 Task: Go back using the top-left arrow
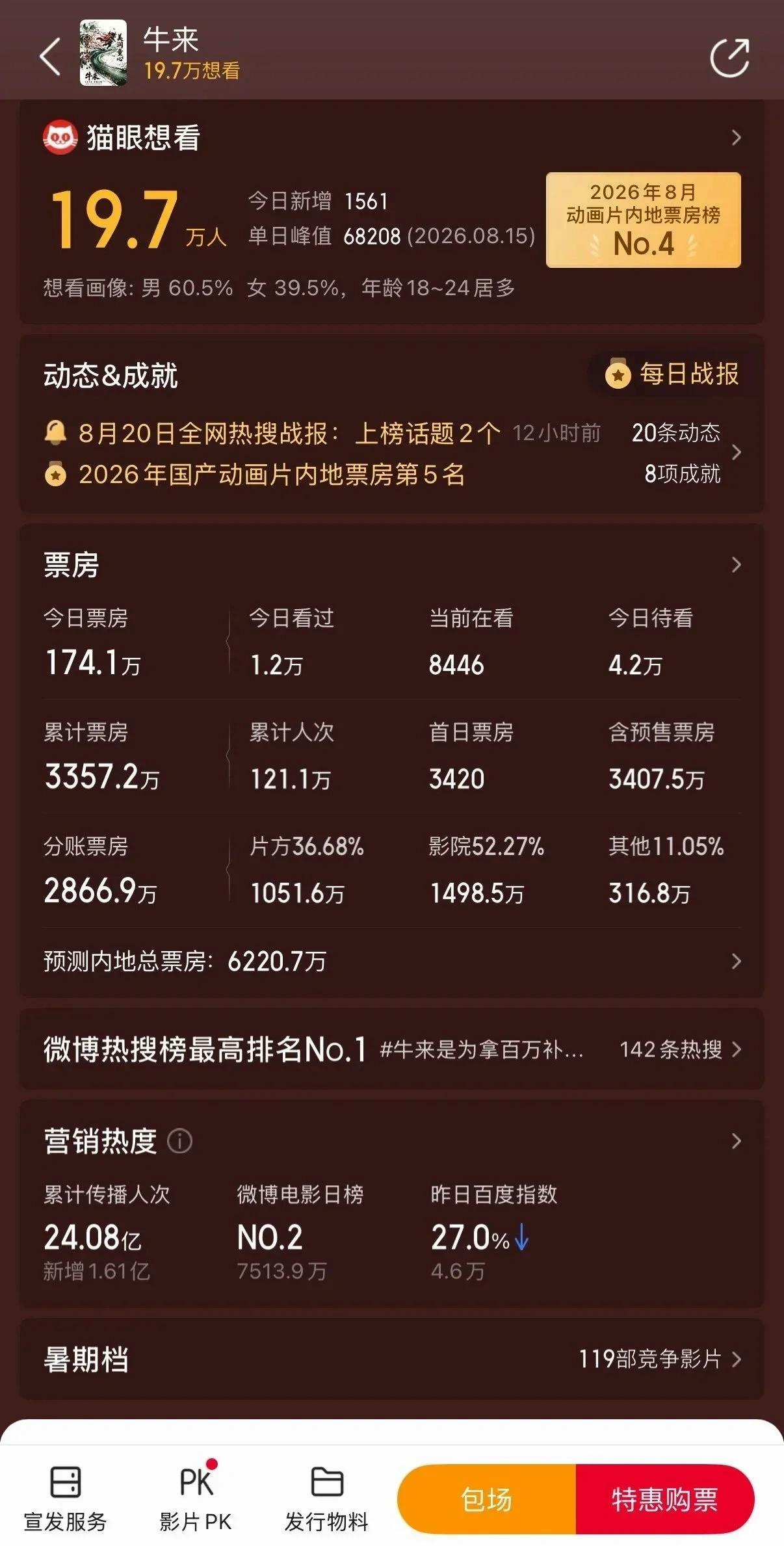pyautogui.click(x=50, y=57)
